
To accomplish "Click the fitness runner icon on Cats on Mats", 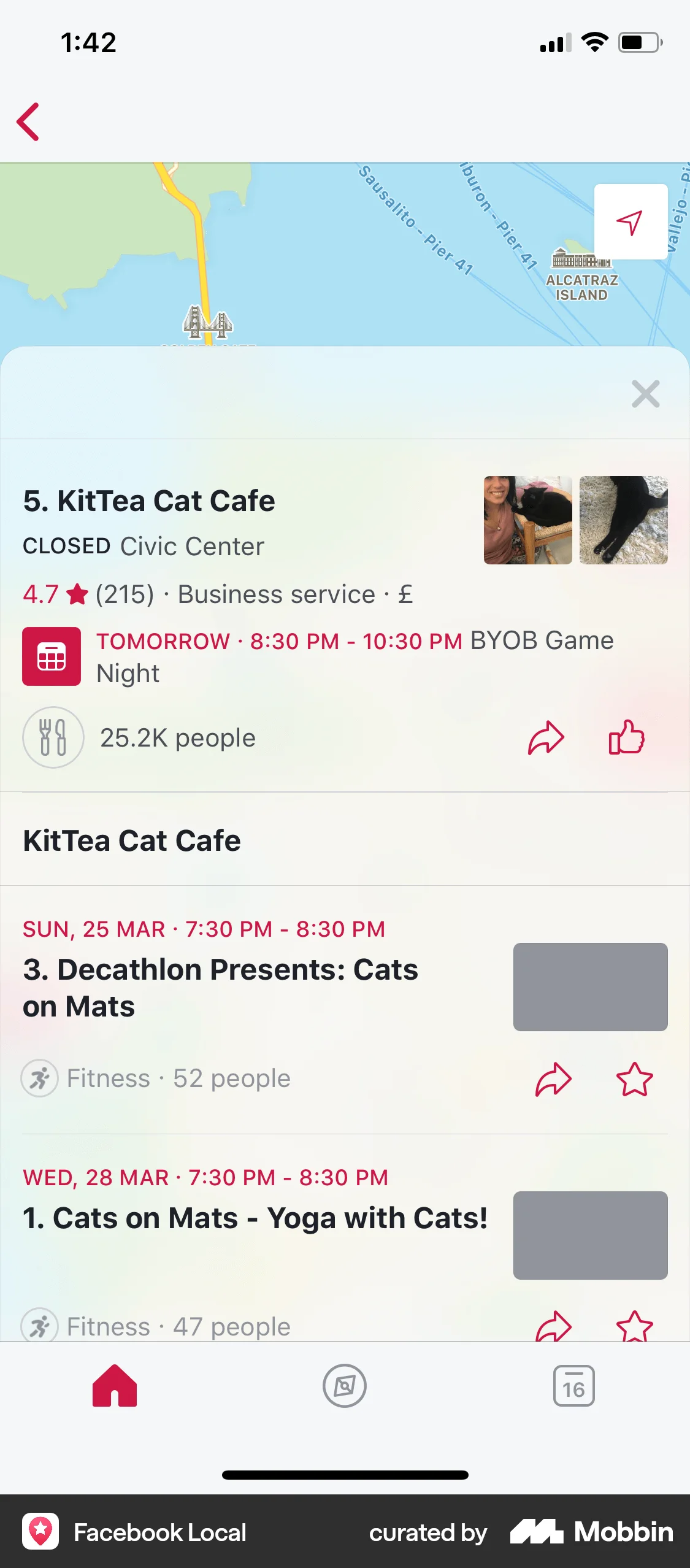I will 39,1078.
